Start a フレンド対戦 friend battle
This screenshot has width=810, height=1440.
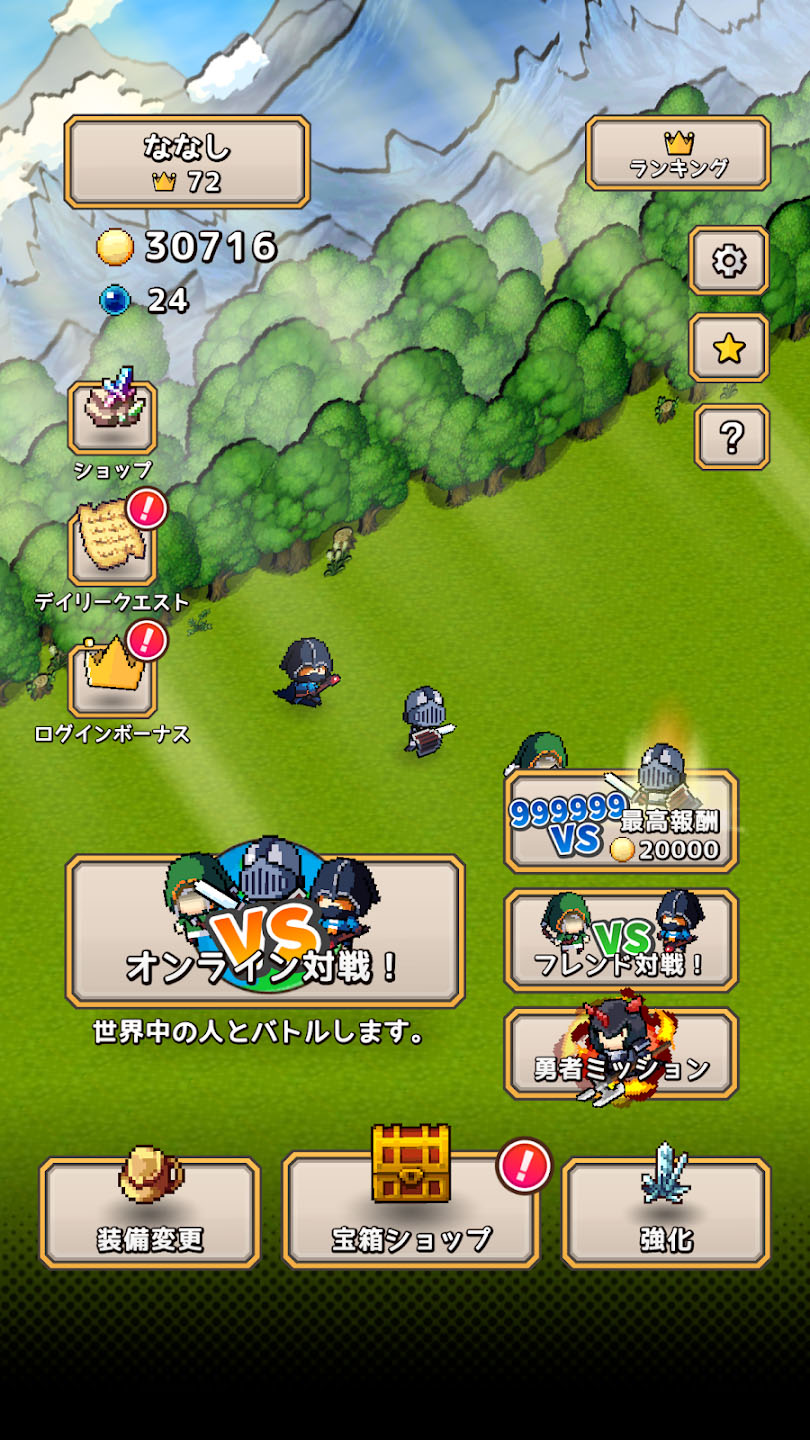point(621,940)
